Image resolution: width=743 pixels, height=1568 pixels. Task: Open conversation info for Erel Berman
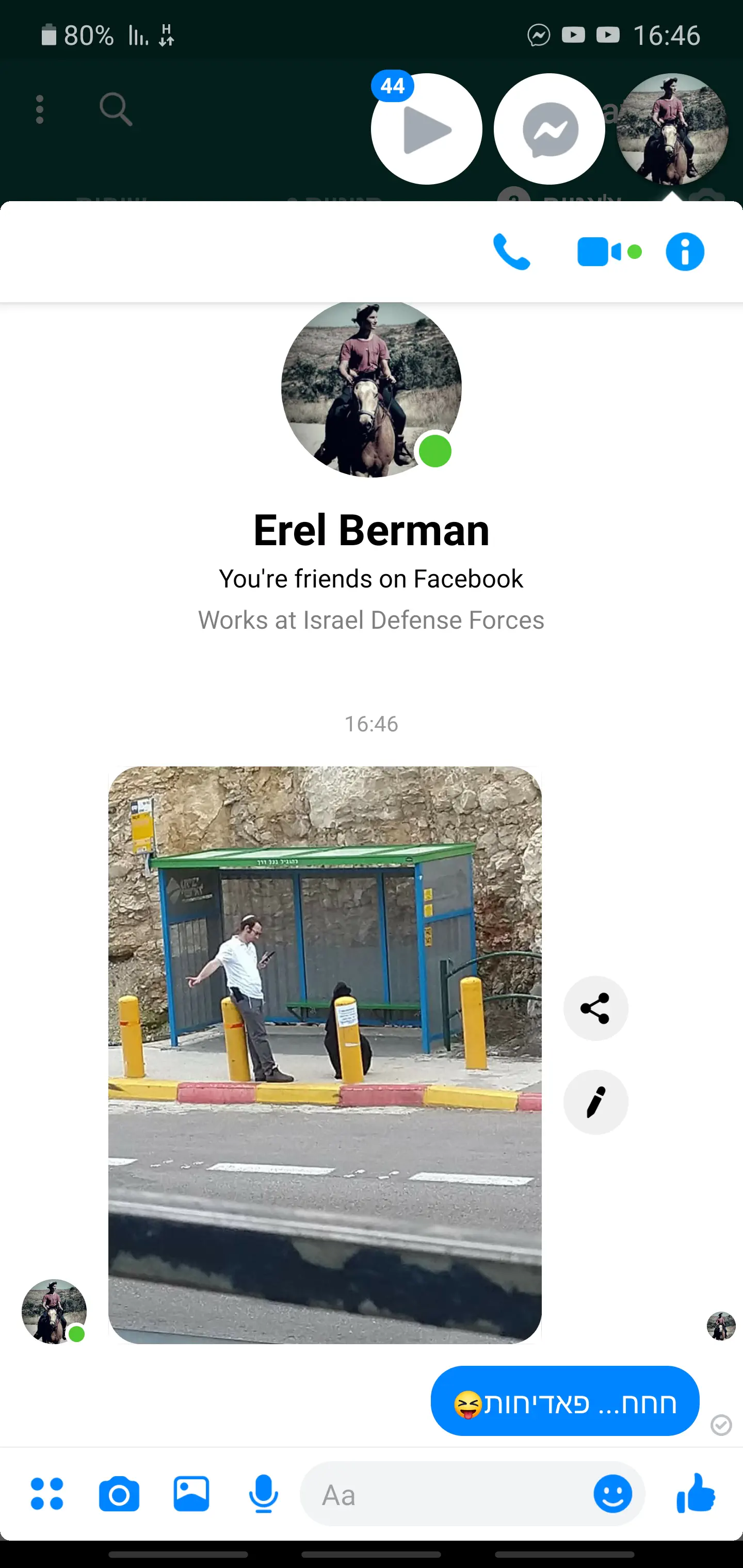tap(685, 251)
